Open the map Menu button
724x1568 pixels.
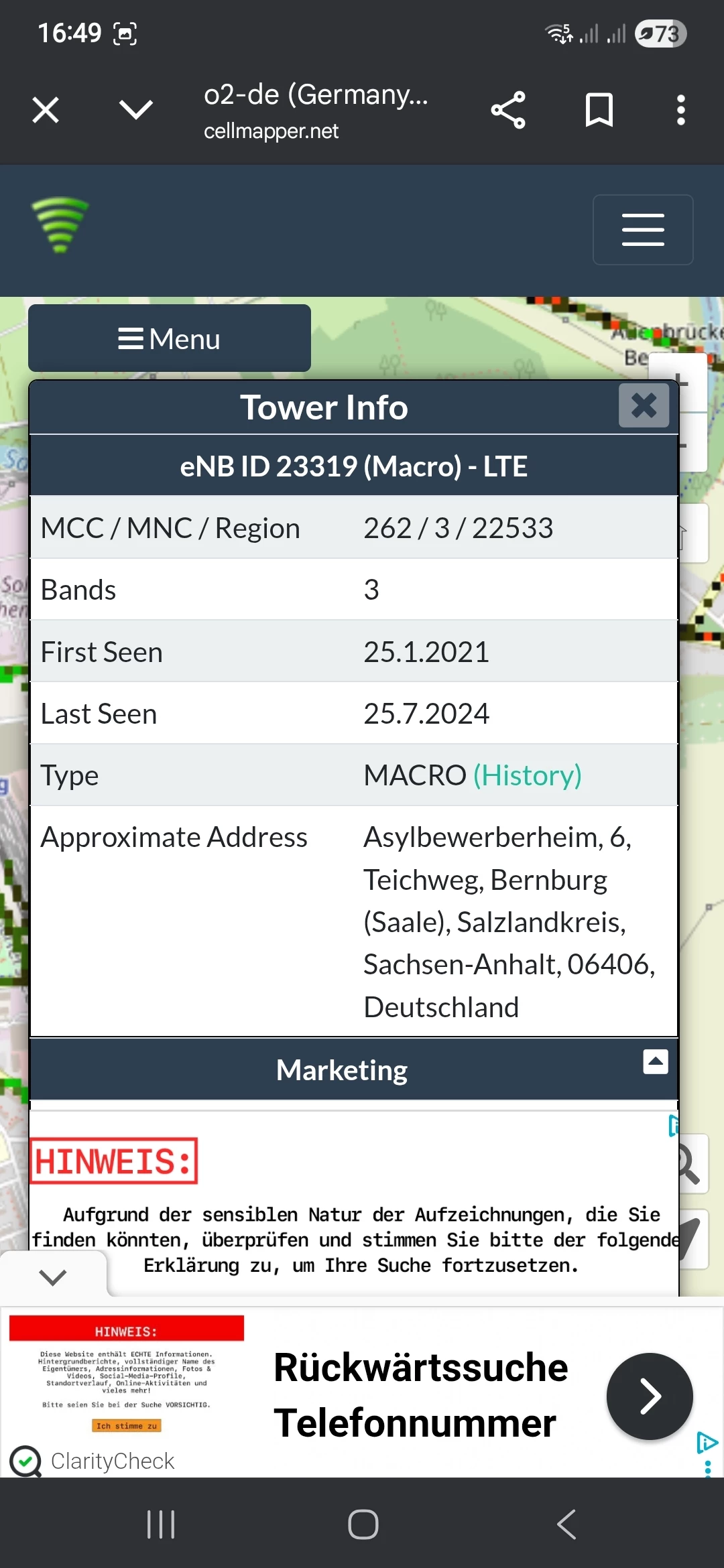(169, 338)
